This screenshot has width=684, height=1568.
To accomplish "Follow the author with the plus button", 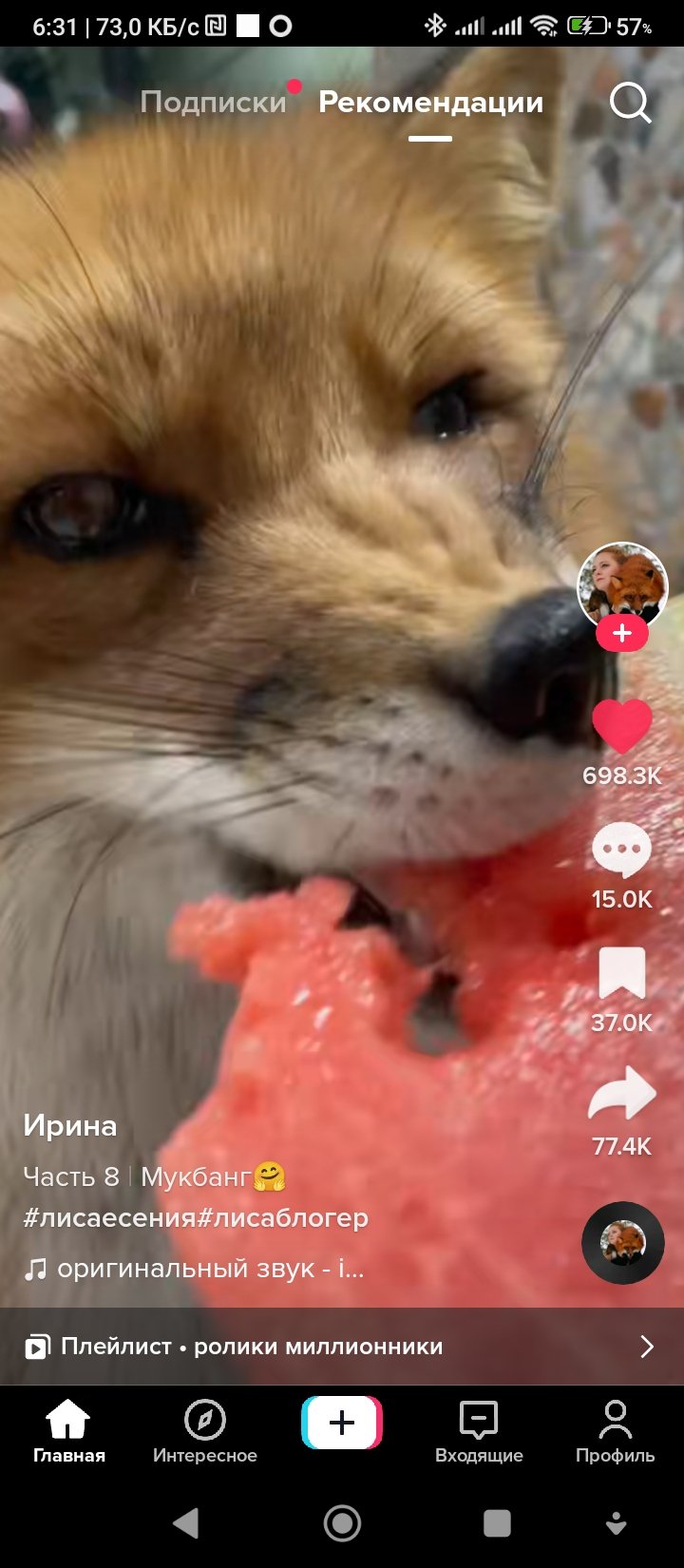I will (x=622, y=634).
